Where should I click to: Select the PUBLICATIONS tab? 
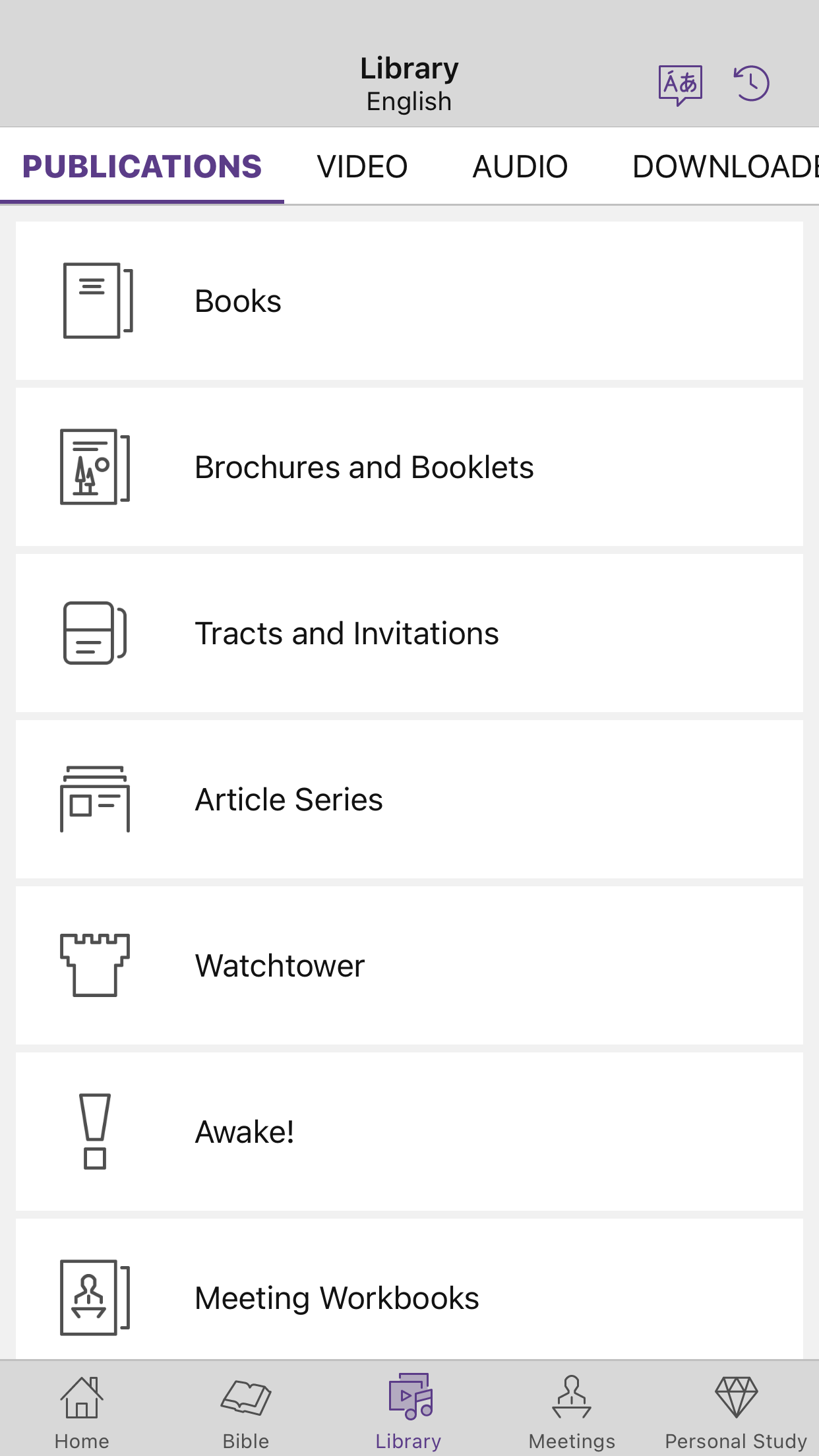click(x=142, y=166)
